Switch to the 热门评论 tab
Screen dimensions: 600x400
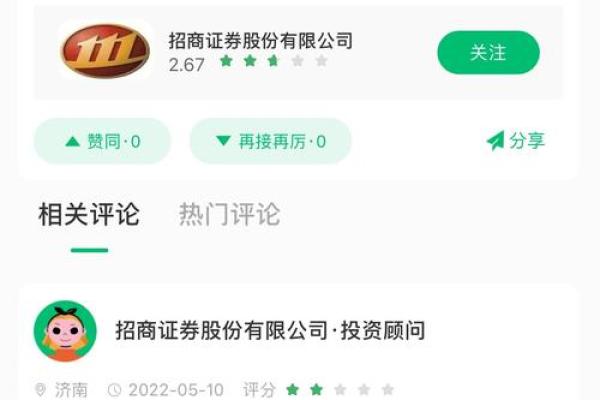(x=229, y=214)
